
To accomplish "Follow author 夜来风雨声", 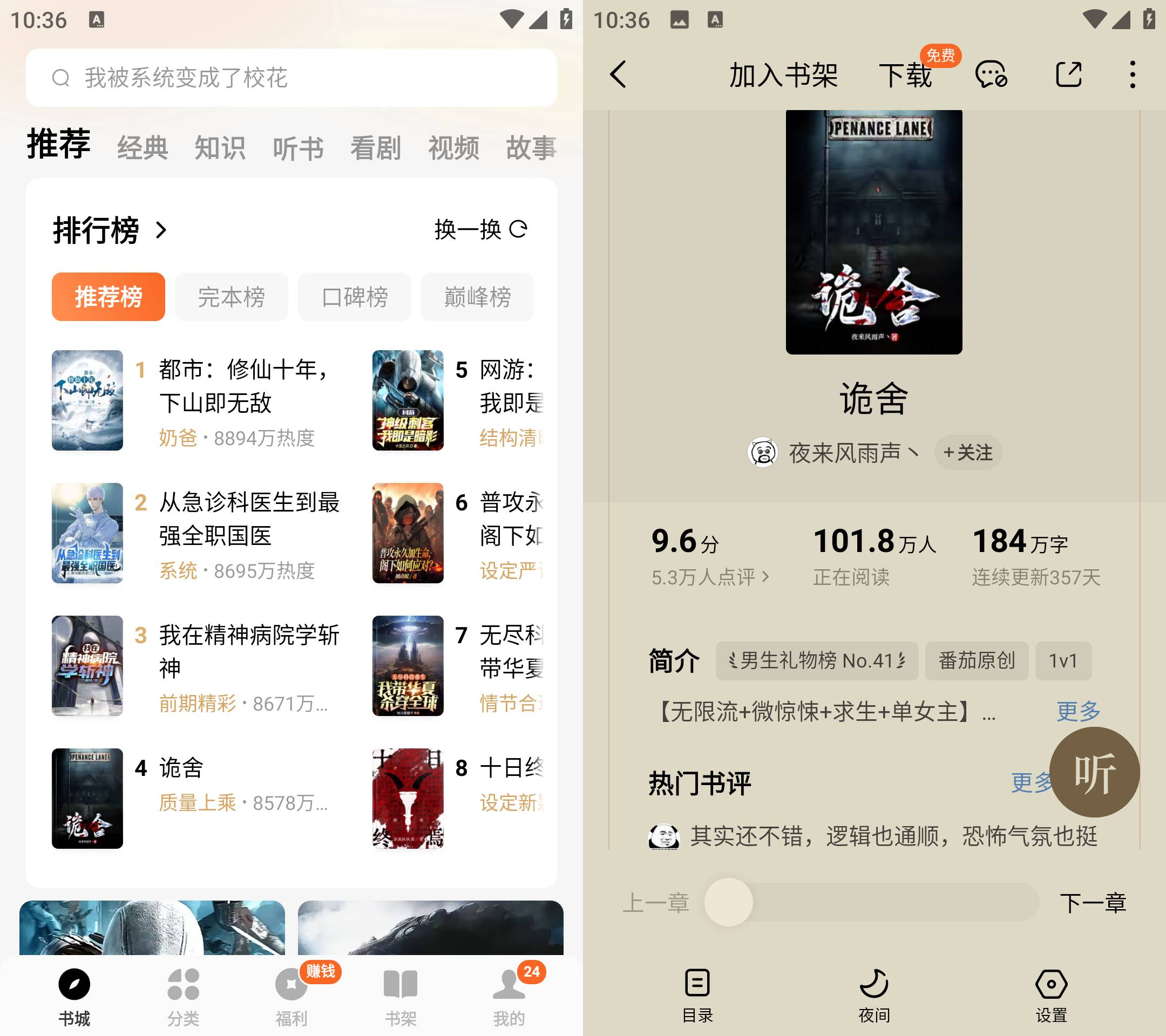I will tap(967, 453).
